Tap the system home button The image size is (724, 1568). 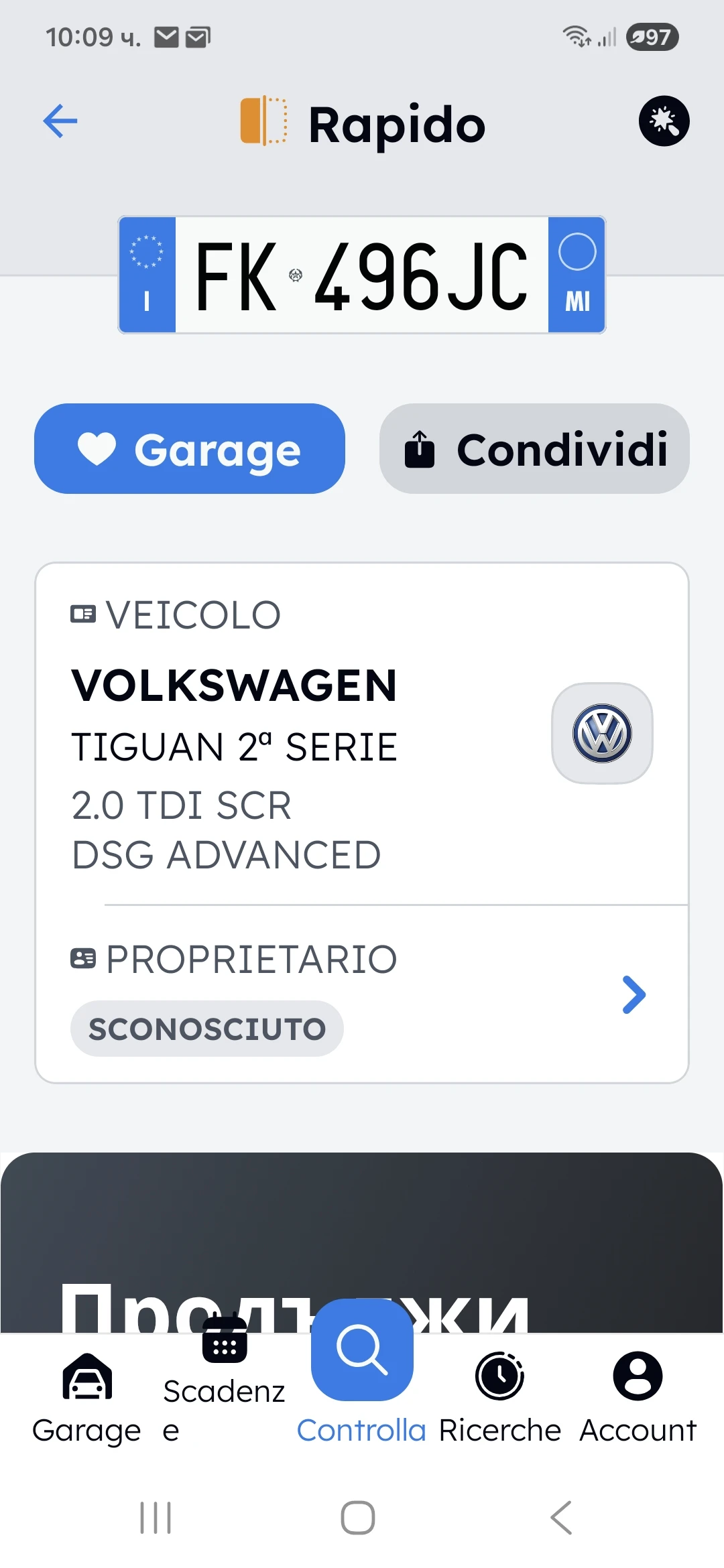(x=358, y=1518)
